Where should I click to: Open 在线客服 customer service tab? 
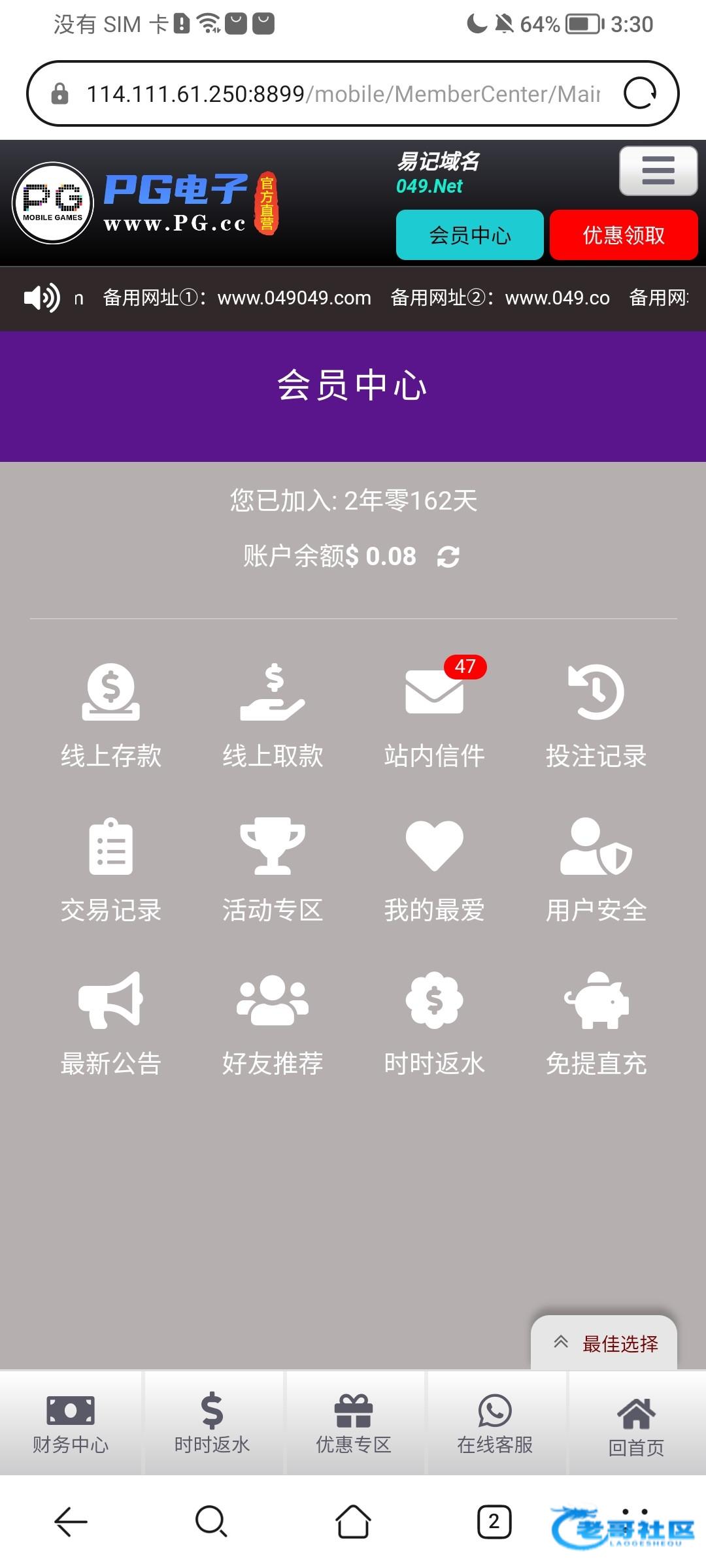(495, 1423)
